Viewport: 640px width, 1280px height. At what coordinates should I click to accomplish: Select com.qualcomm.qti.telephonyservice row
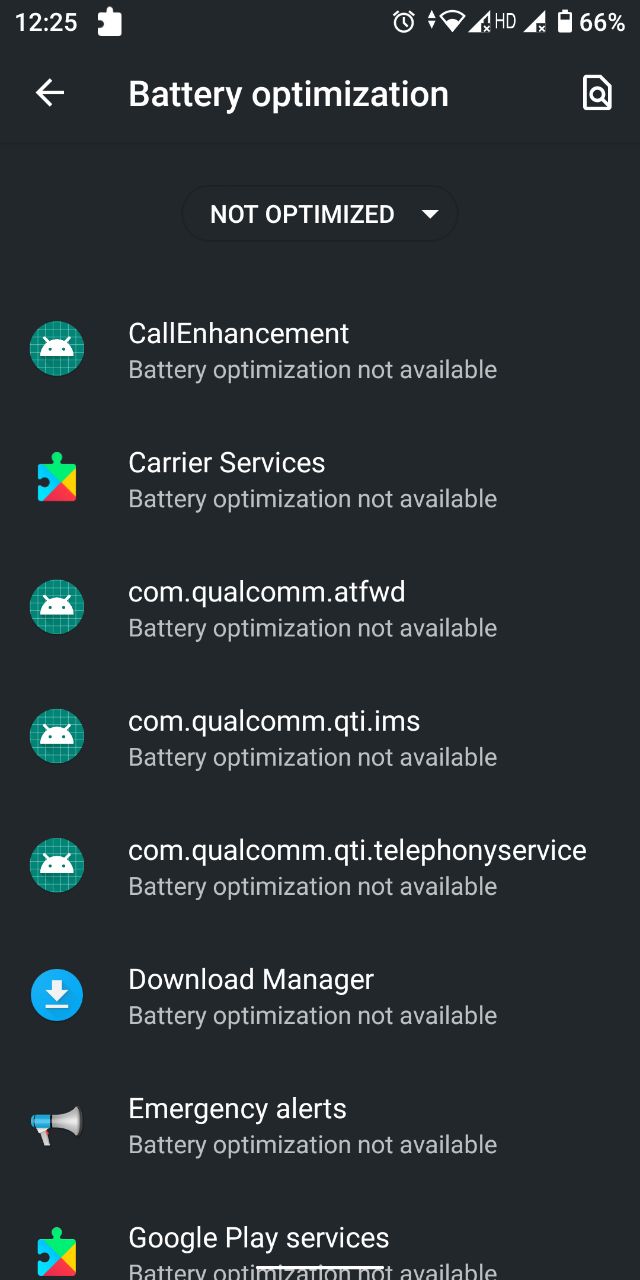(320, 866)
